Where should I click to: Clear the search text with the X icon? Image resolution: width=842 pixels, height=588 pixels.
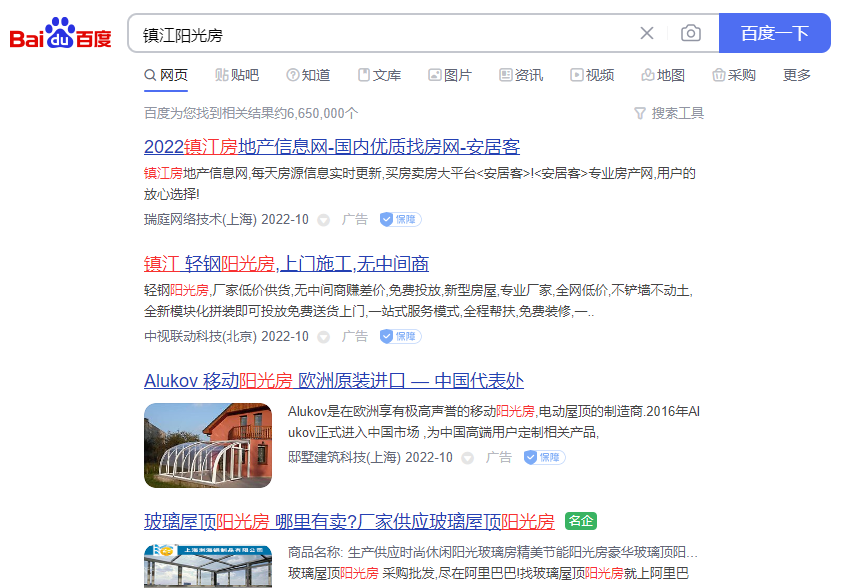[647, 33]
